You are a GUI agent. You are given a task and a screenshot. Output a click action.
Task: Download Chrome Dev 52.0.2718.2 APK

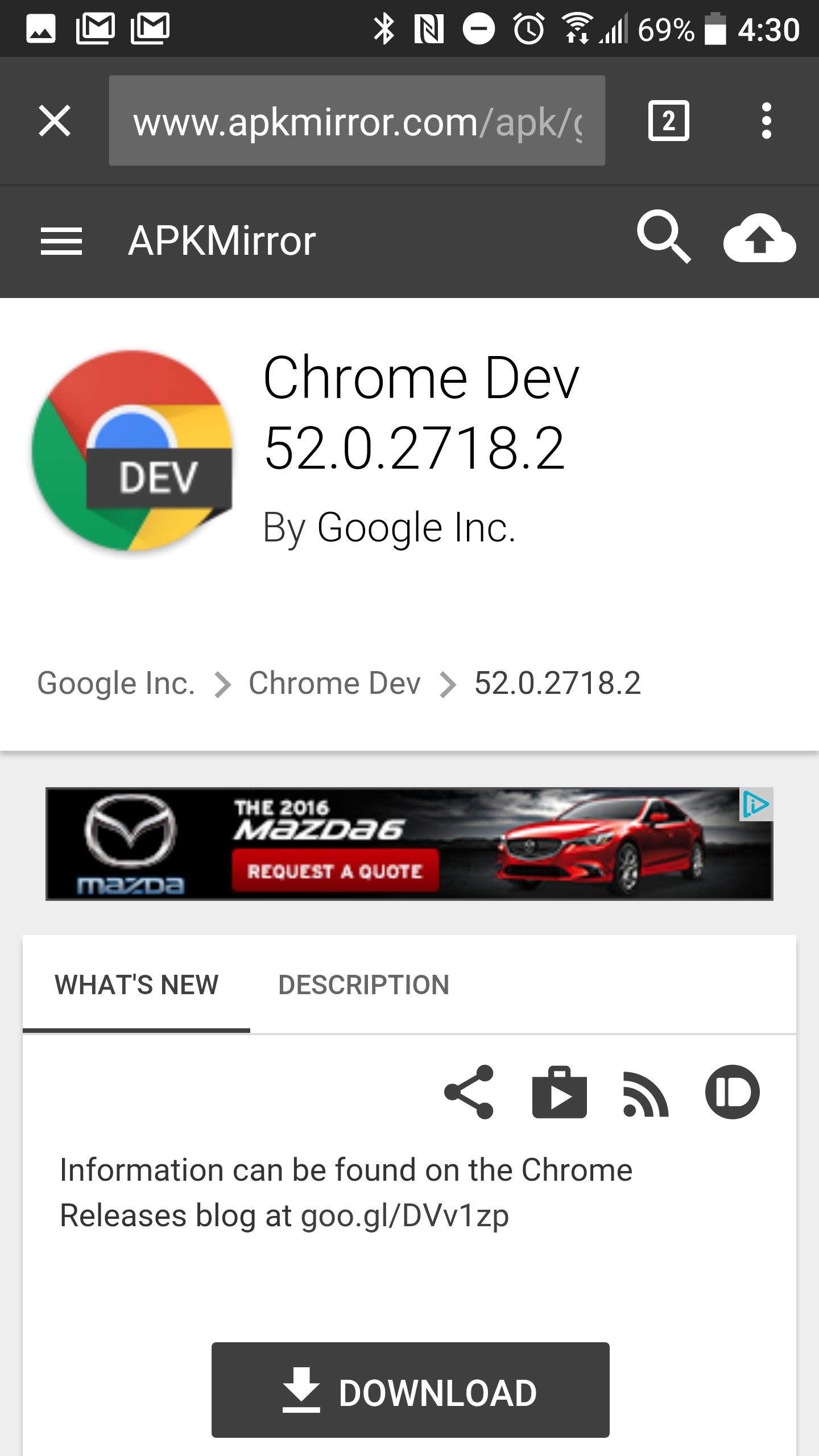(410, 1390)
